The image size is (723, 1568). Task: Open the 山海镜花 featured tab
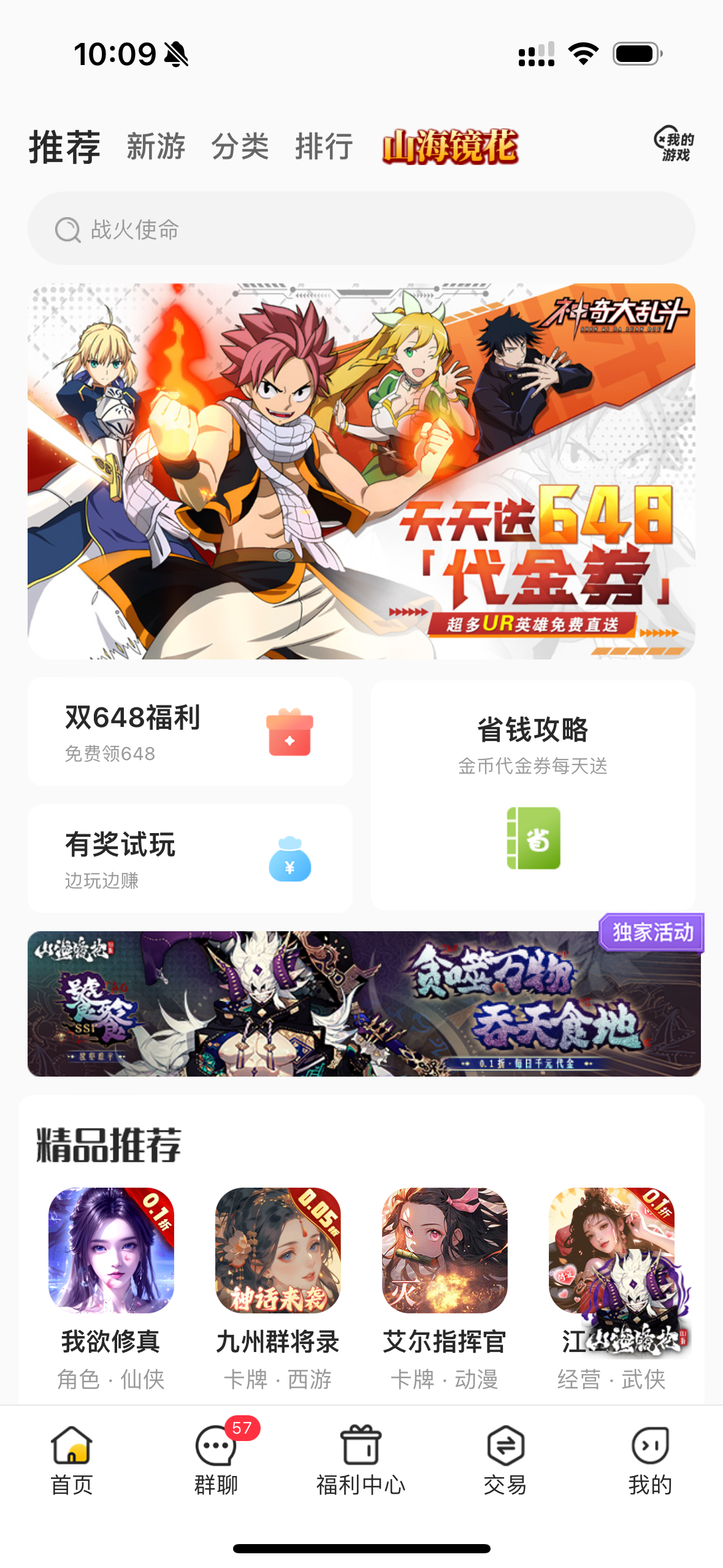(451, 147)
